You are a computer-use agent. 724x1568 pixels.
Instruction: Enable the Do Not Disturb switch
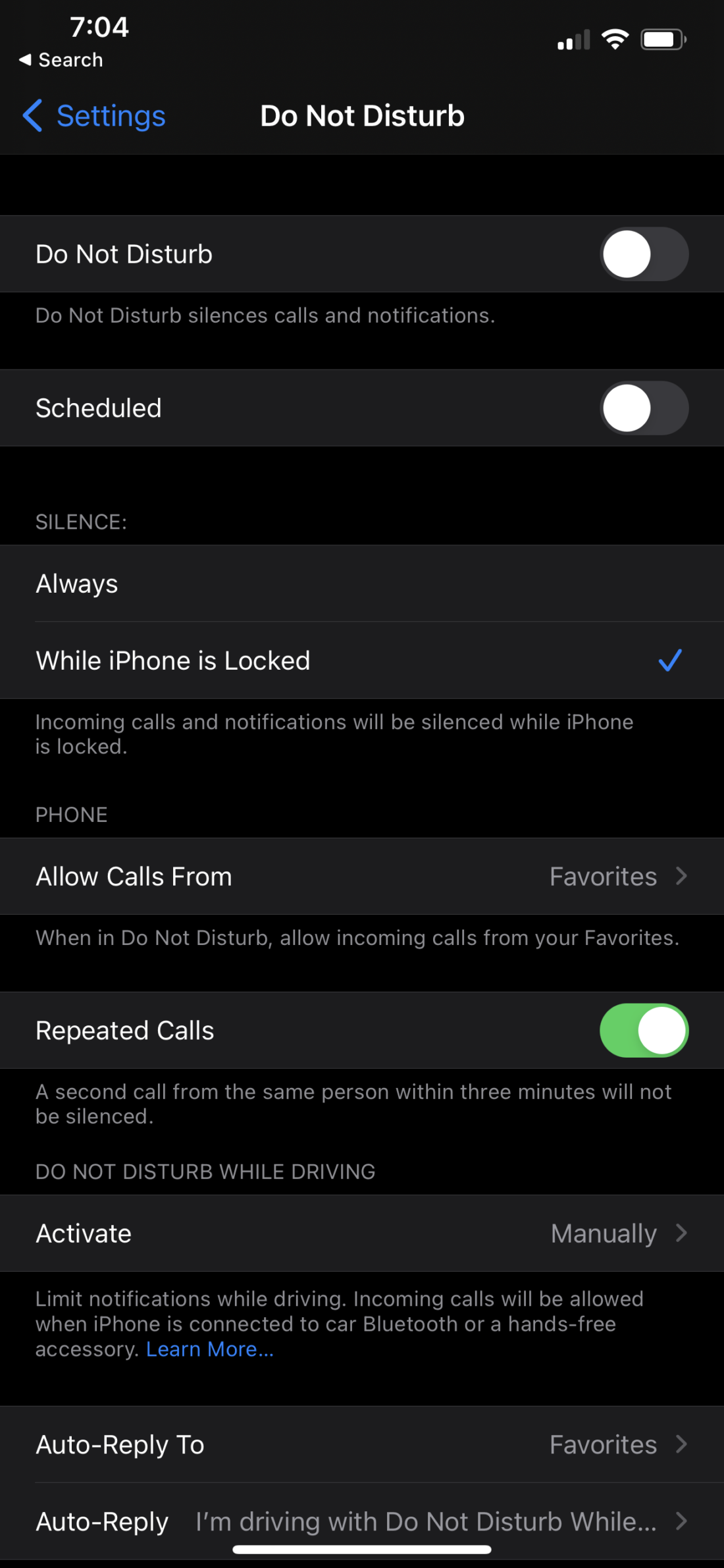pos(643,254)
